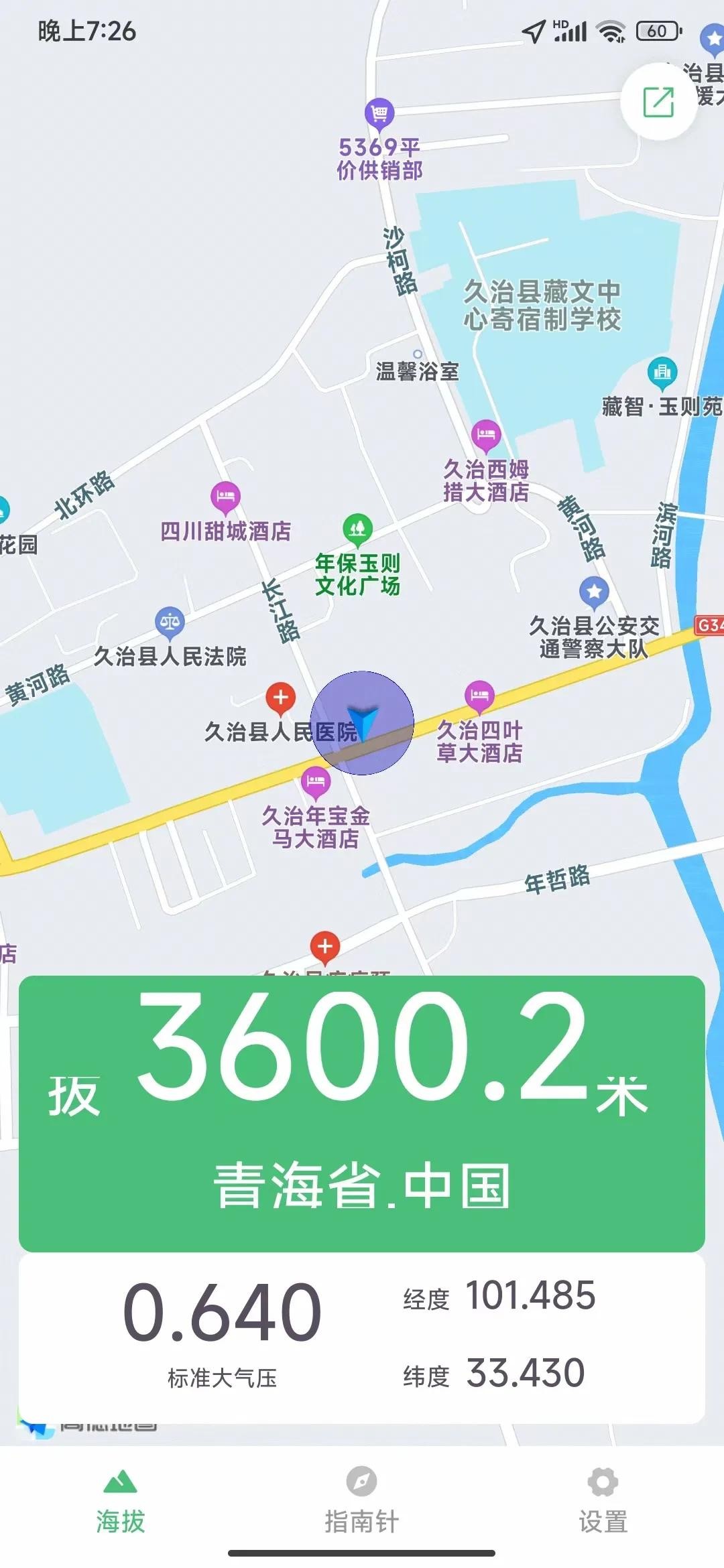Tap the share button on the map

point(658,102)
